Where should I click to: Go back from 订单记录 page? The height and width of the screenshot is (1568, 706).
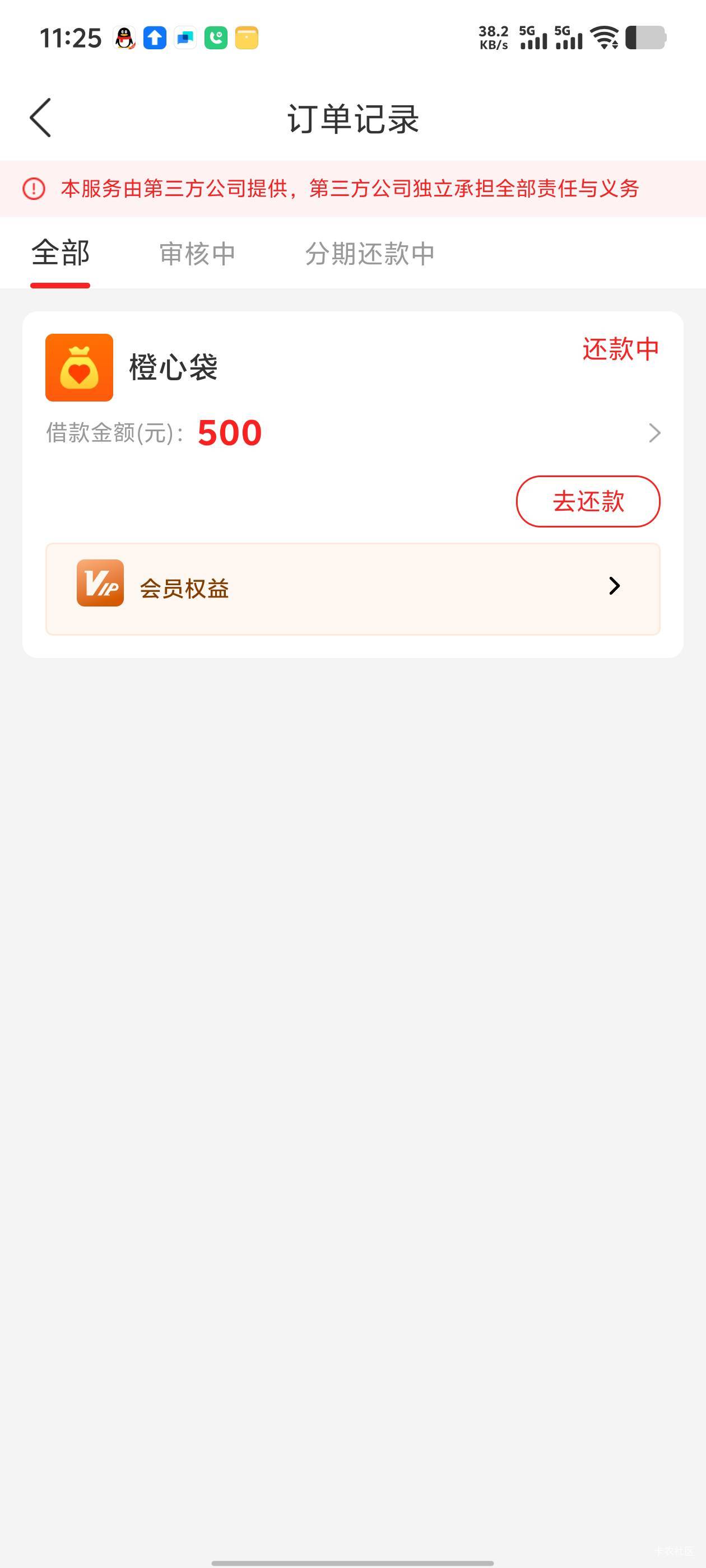pos(41,118)
